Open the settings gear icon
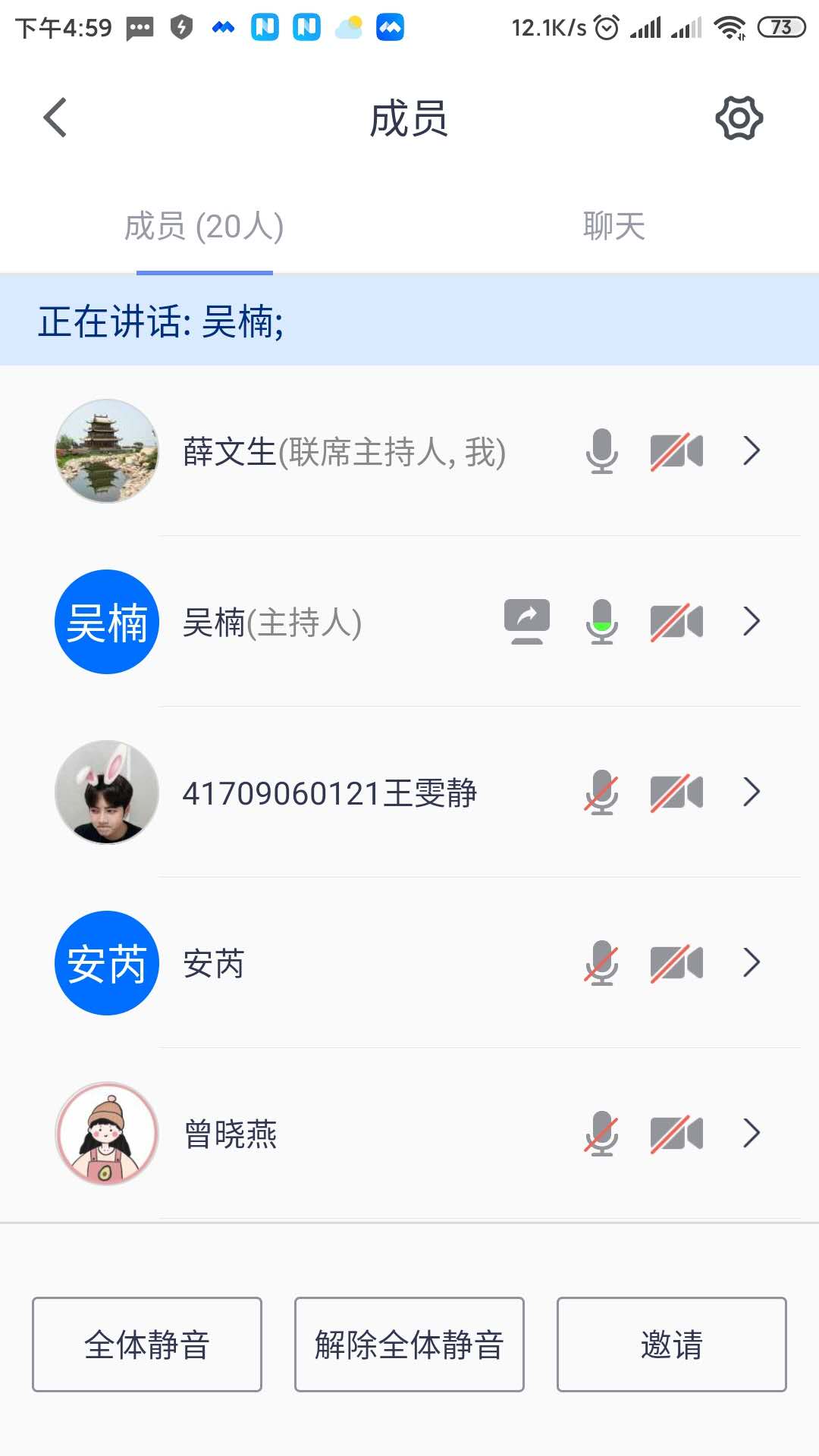 point(739,118)
